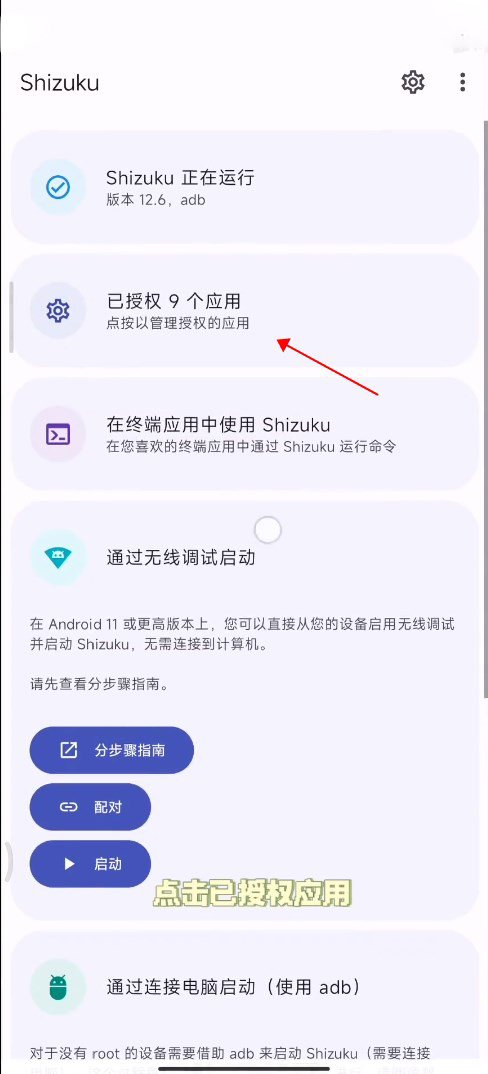Image resolution: width=488 pixels, height=1074 pixels.
Task: Tap the 启动 button
Action: click(90, 864)
